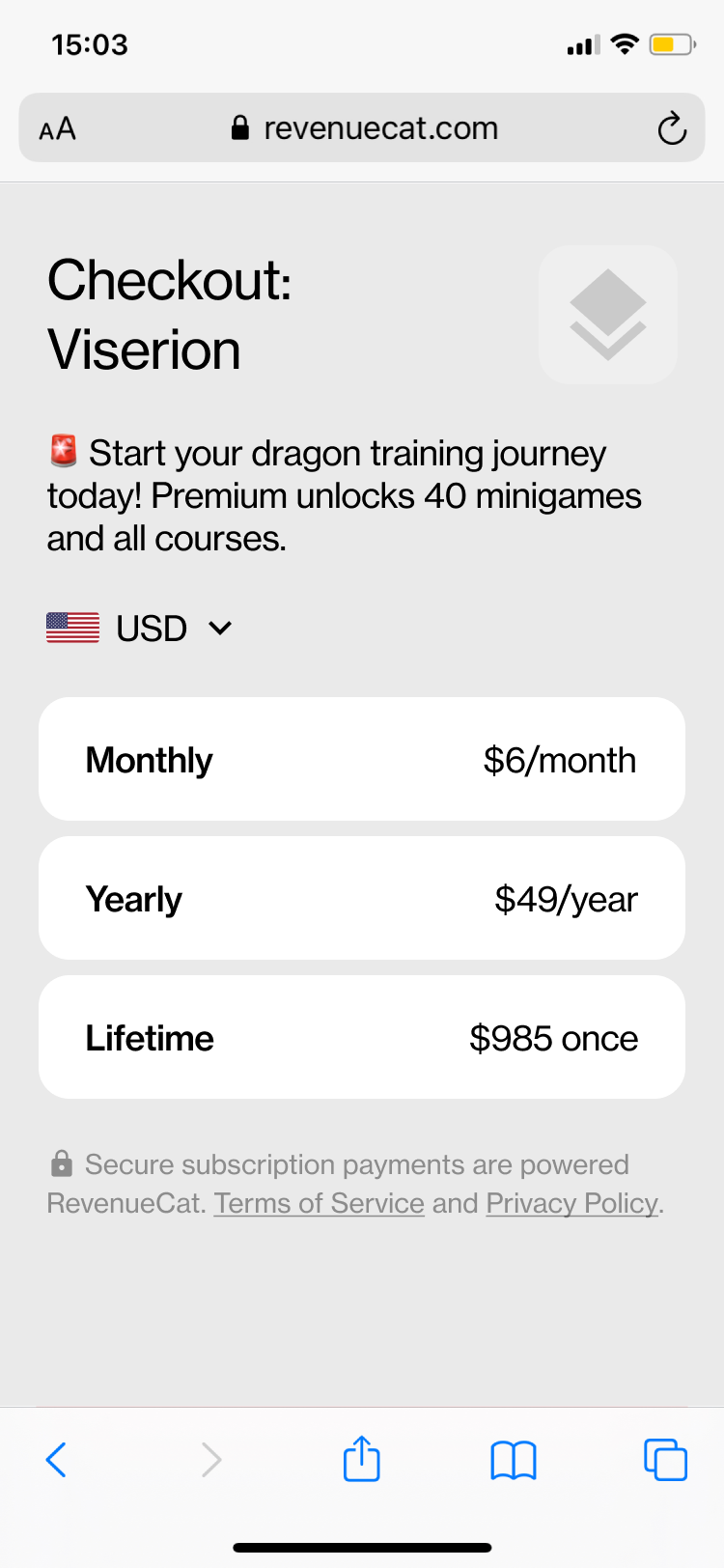Choose the Yearly $49/year plan
Viewport: 724px width, 1568px height.
pyautogui.click(x=362, y=898)
